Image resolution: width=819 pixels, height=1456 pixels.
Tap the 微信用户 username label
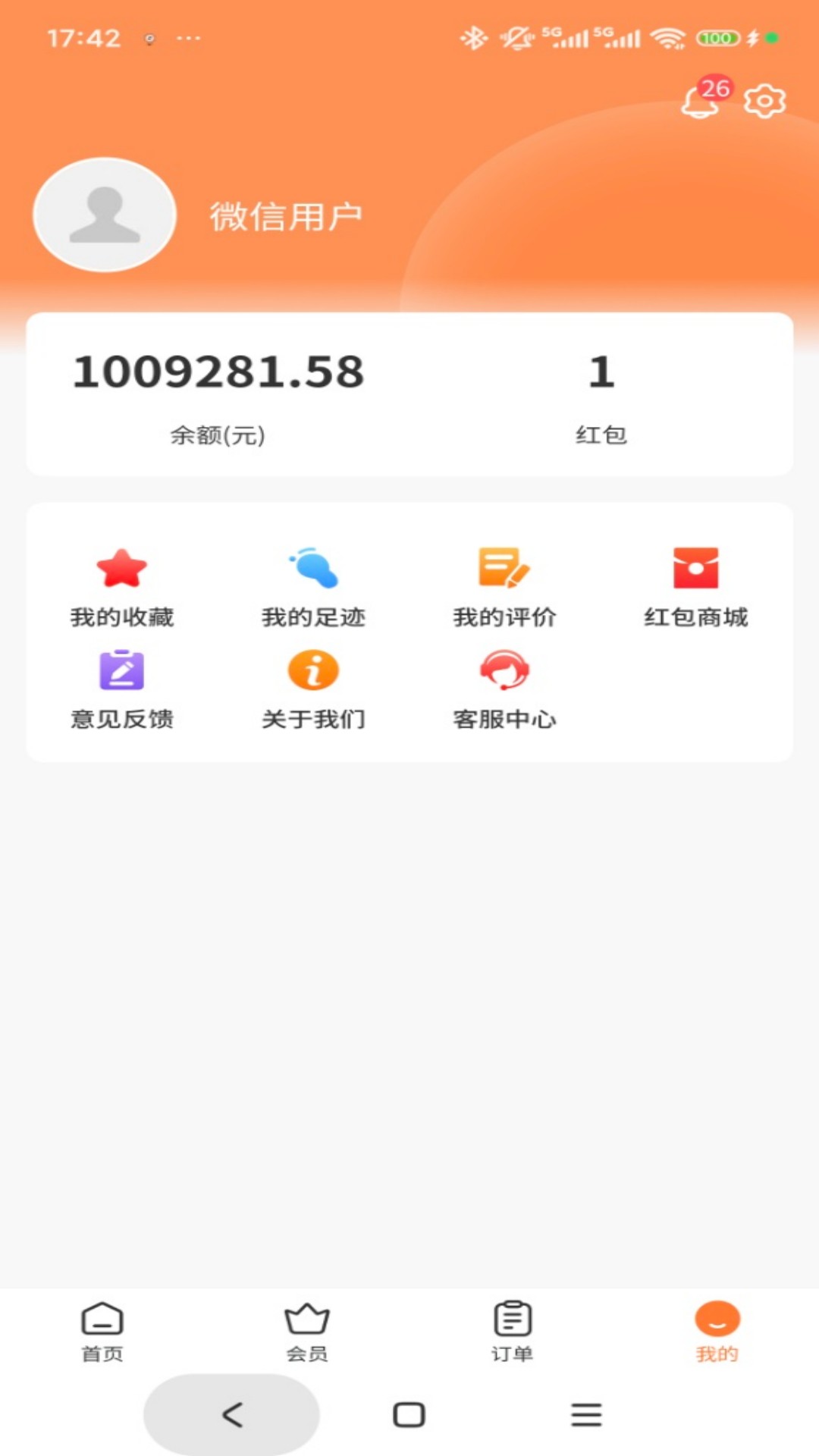point(286,215)
